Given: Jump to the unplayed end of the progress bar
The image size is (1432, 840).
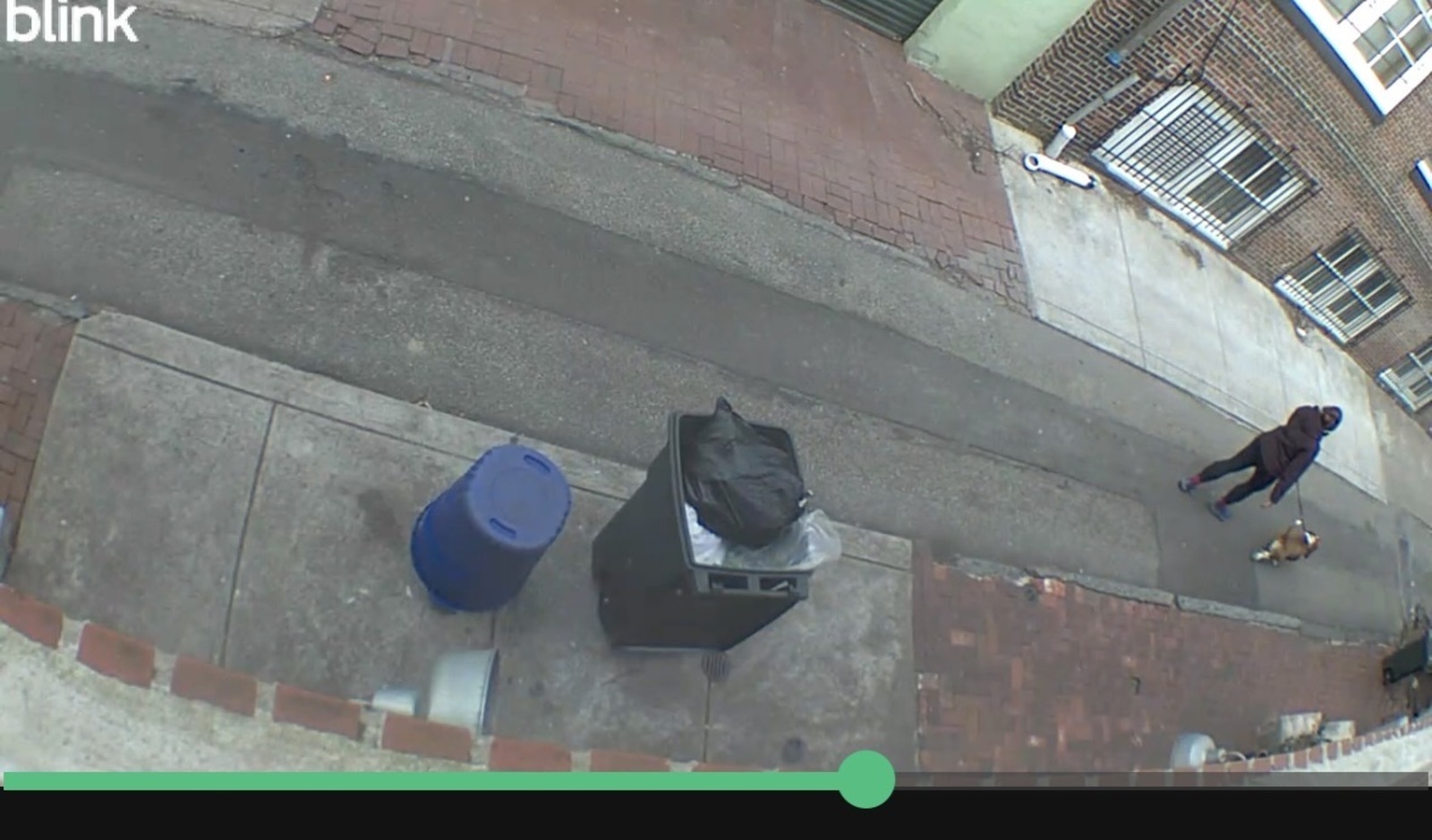Looking at the screenshot, I should point(1421,780).
